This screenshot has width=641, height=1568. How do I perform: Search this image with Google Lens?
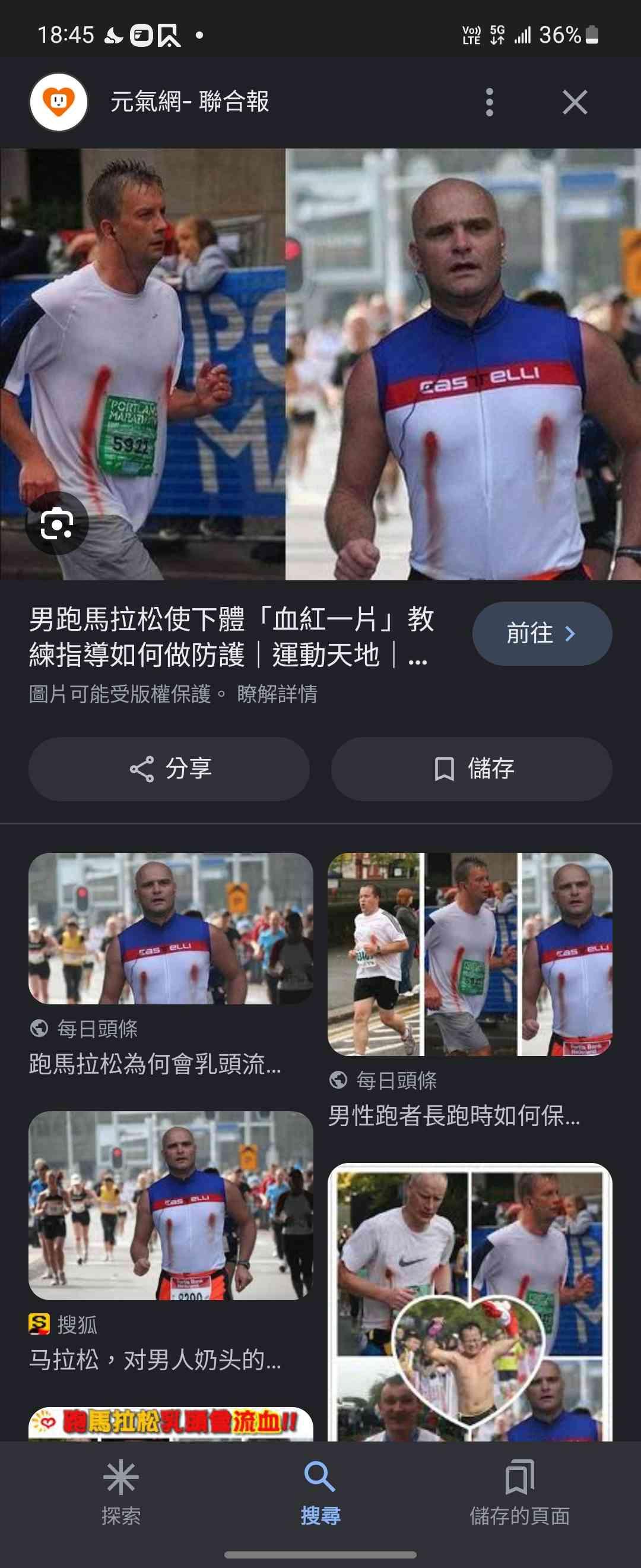click(56, 523)
